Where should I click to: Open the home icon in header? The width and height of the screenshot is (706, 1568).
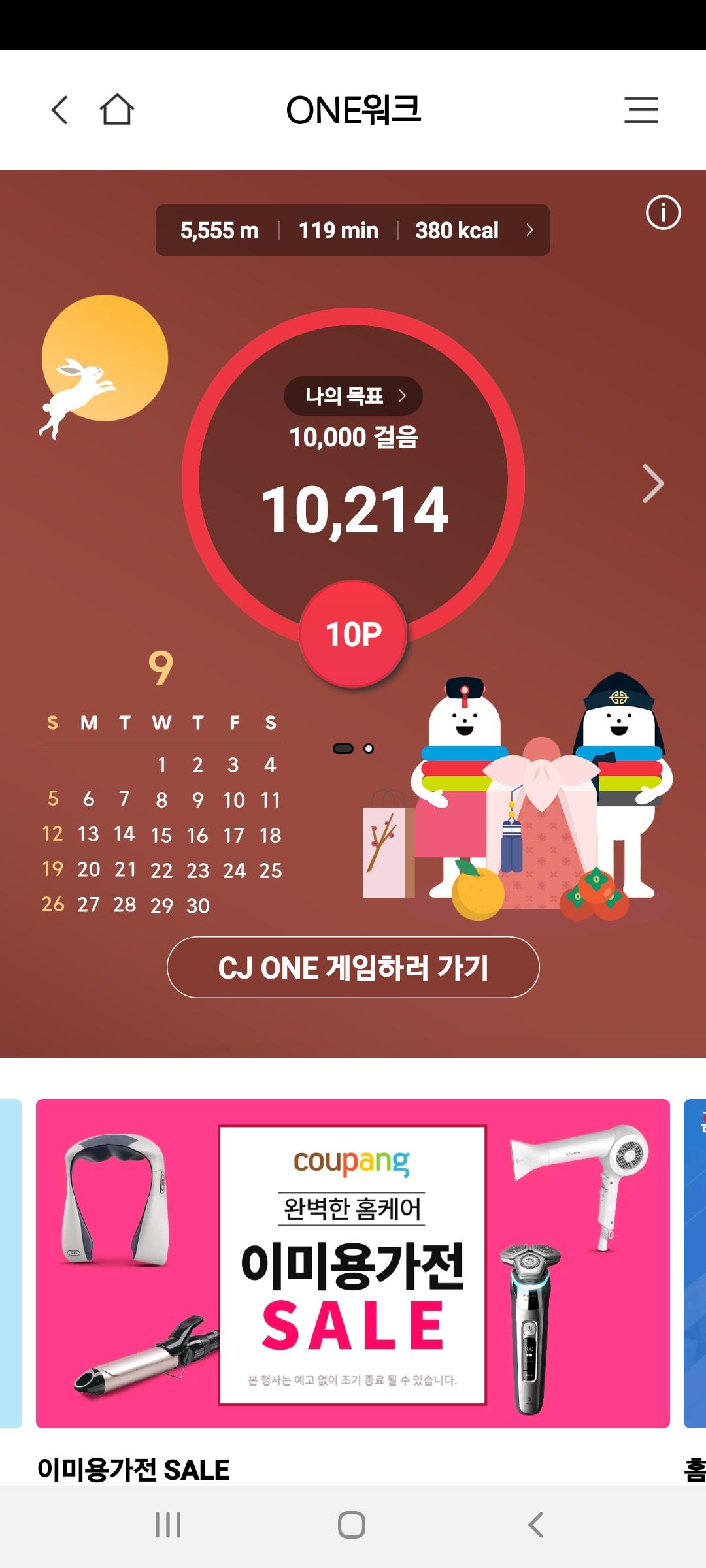tap(117, 110)
